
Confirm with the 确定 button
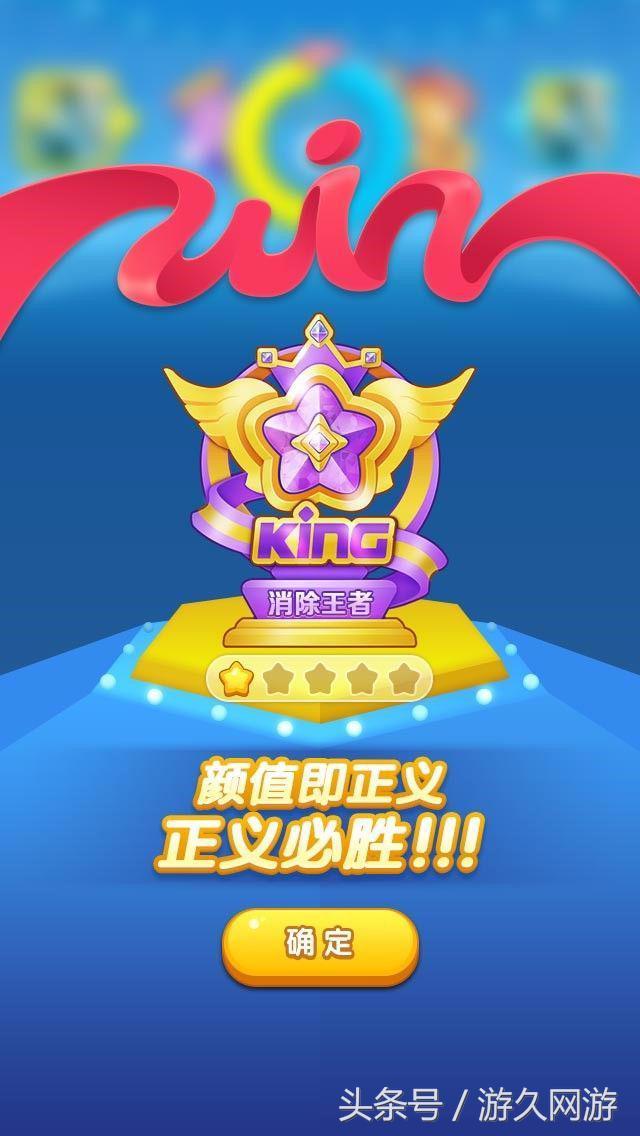[320, 945]
